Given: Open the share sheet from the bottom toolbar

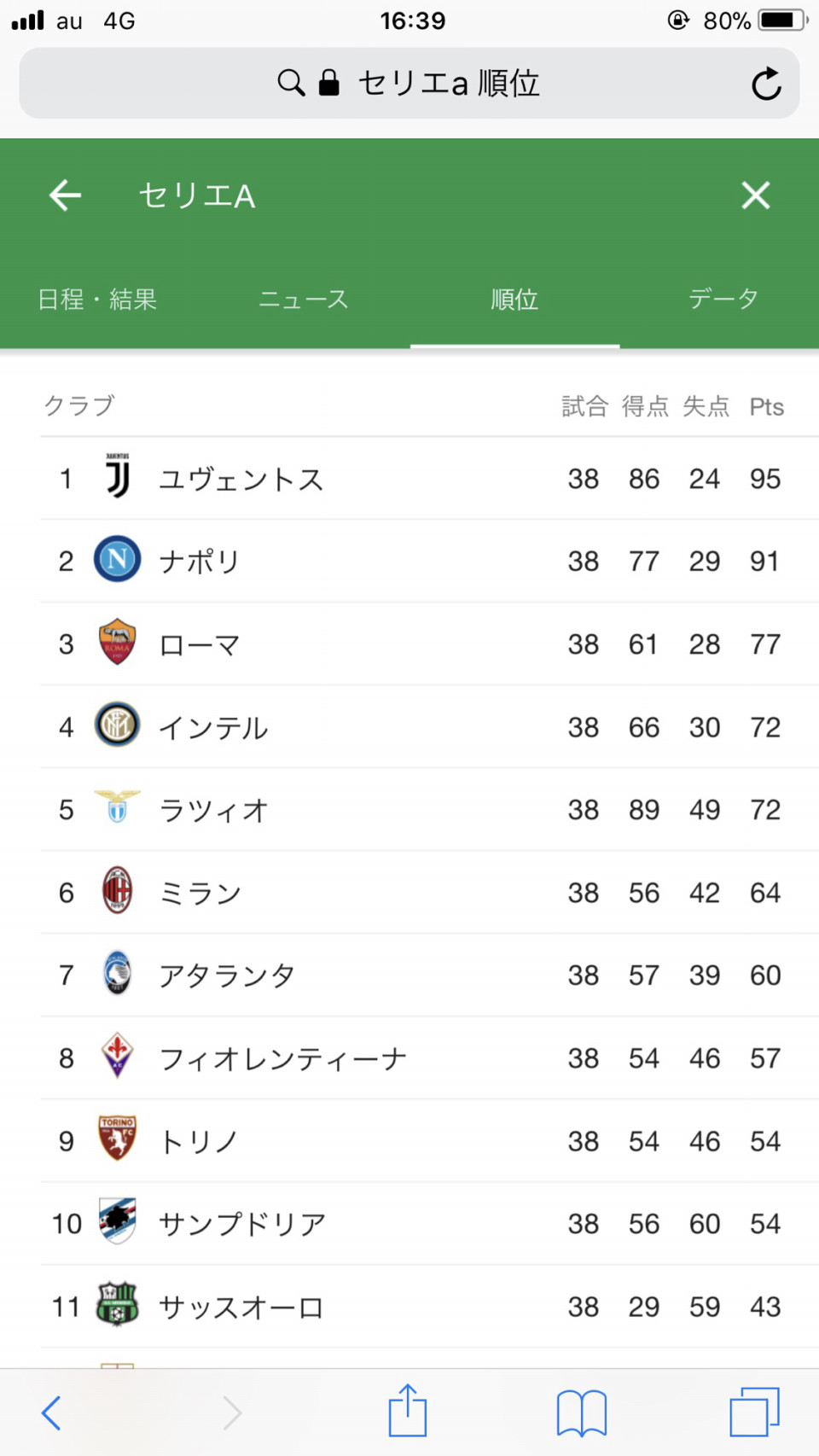Looking at the screenshot, I should point(408,1410).
